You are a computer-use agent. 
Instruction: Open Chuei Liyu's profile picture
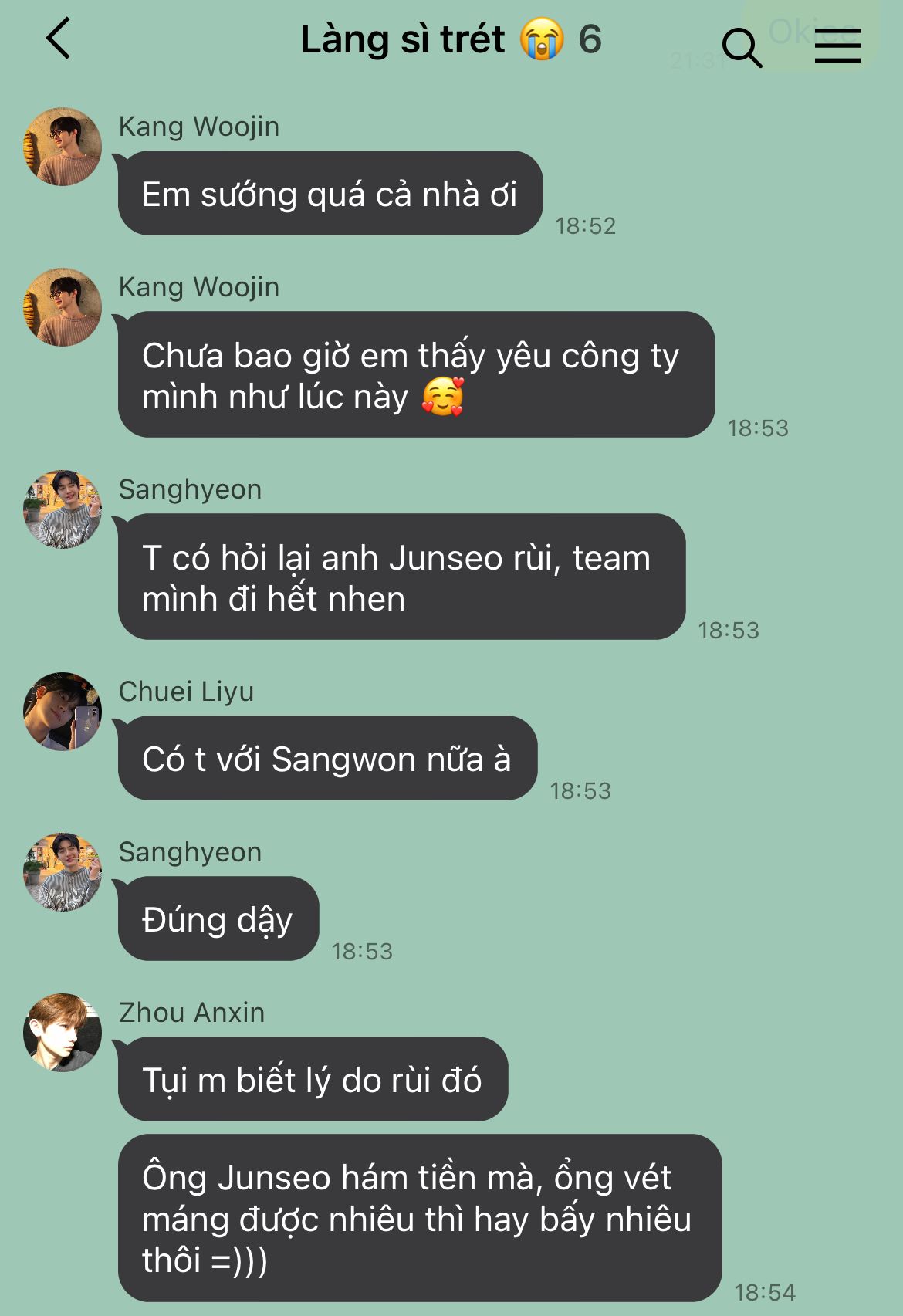[63, 711]
